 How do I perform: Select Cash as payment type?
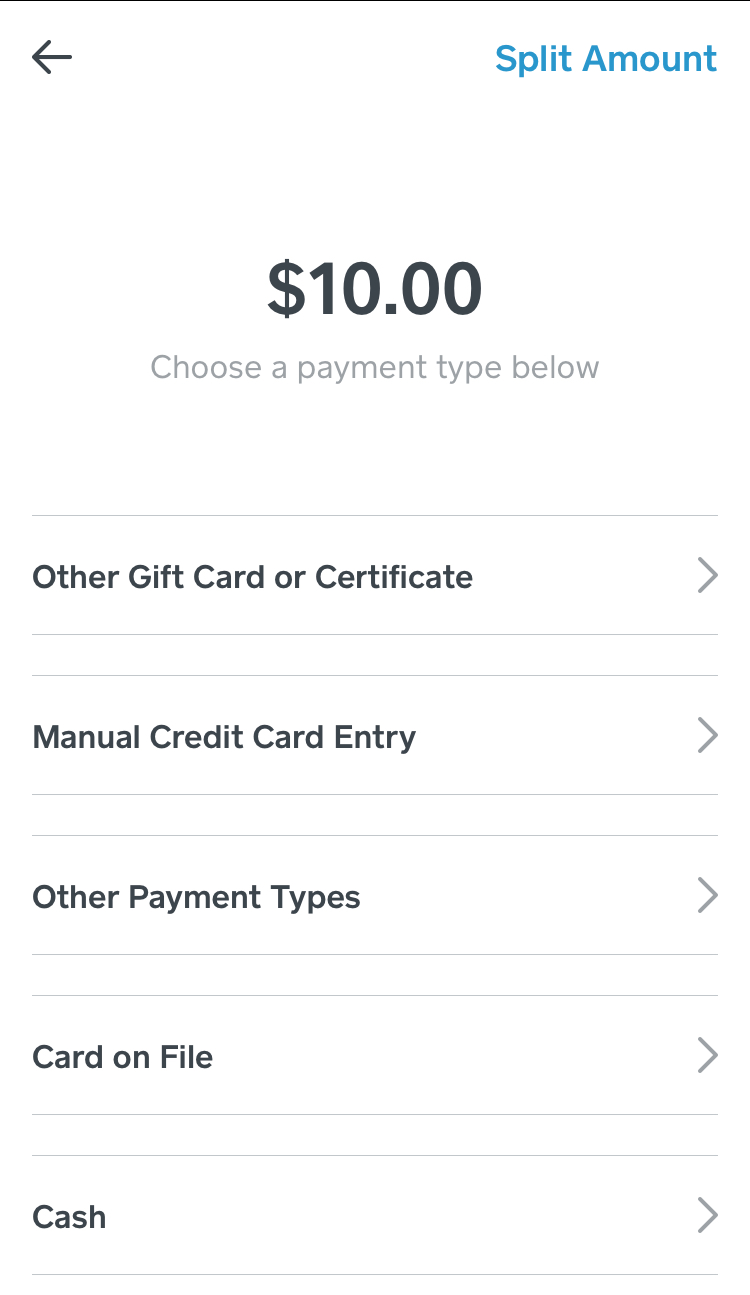pos(374,1216)
